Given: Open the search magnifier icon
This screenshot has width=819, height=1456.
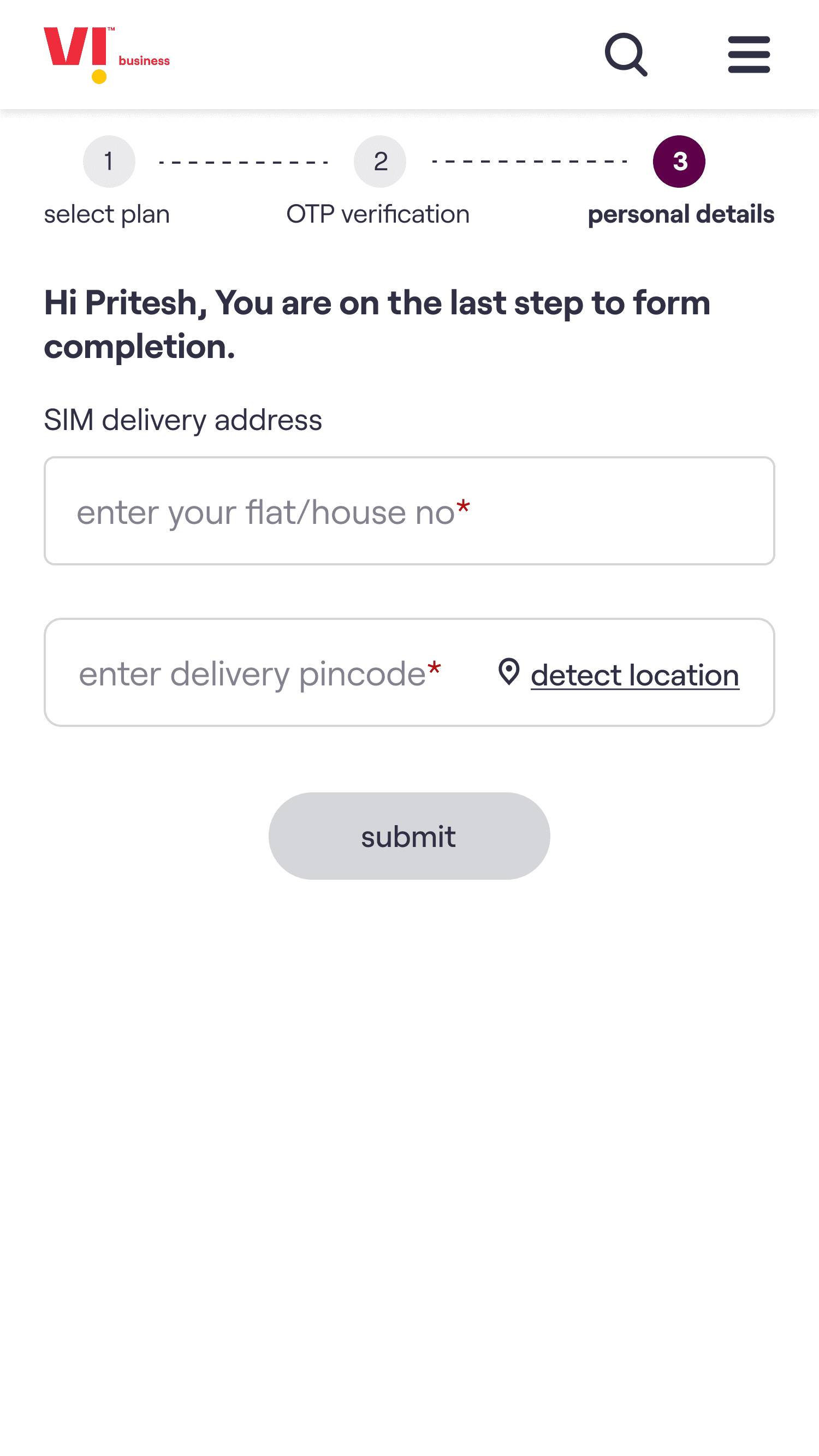Looking at the screenshot, I should coord(626,54).
